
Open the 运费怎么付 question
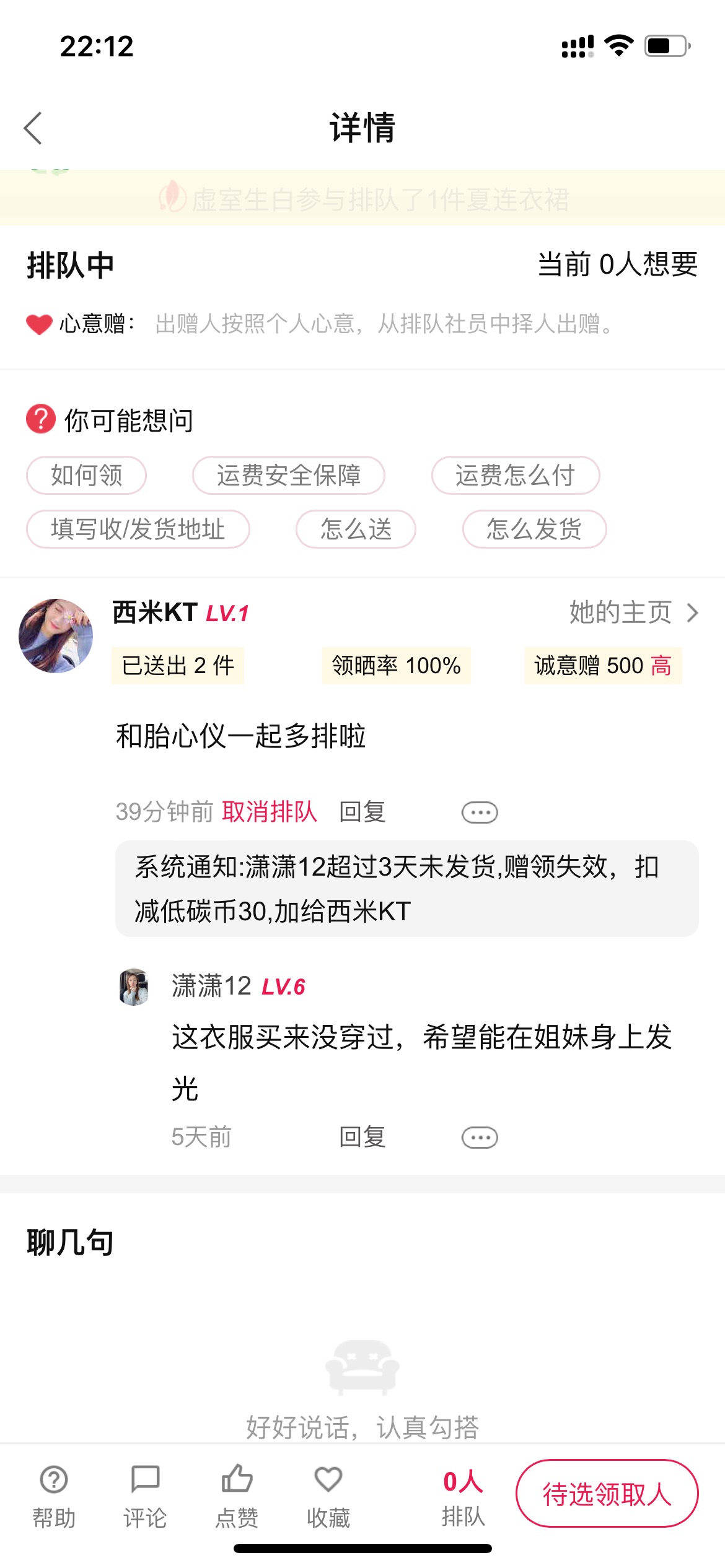(x=515, y=475)
